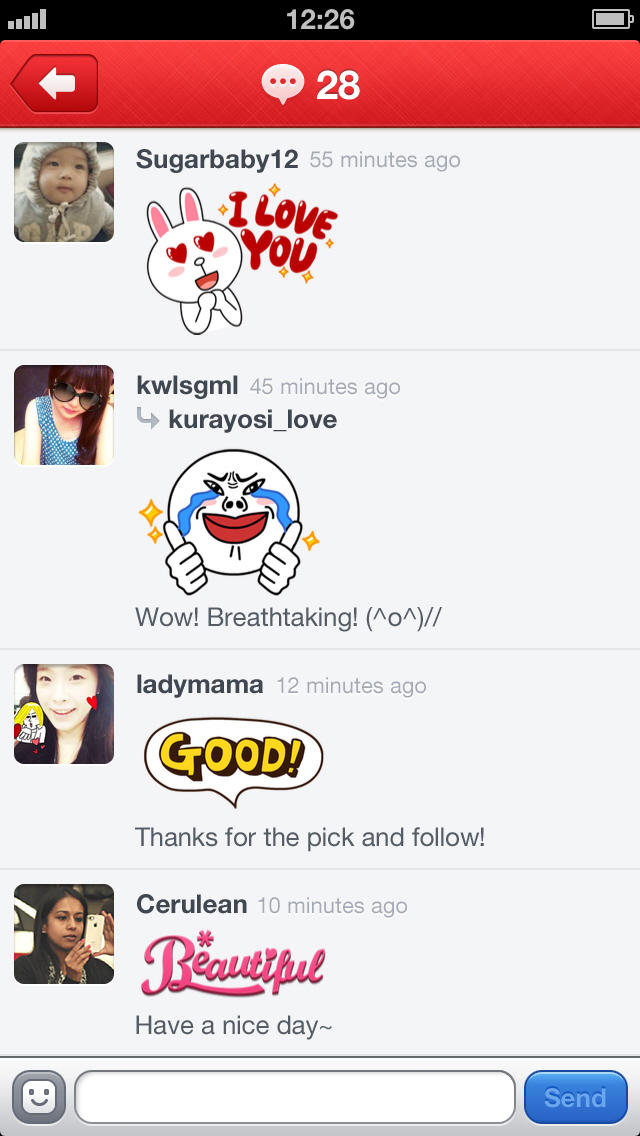Open the username kwlsgml
The height and width of the screenshot is (1136, 640).
(x=187, y=386)
